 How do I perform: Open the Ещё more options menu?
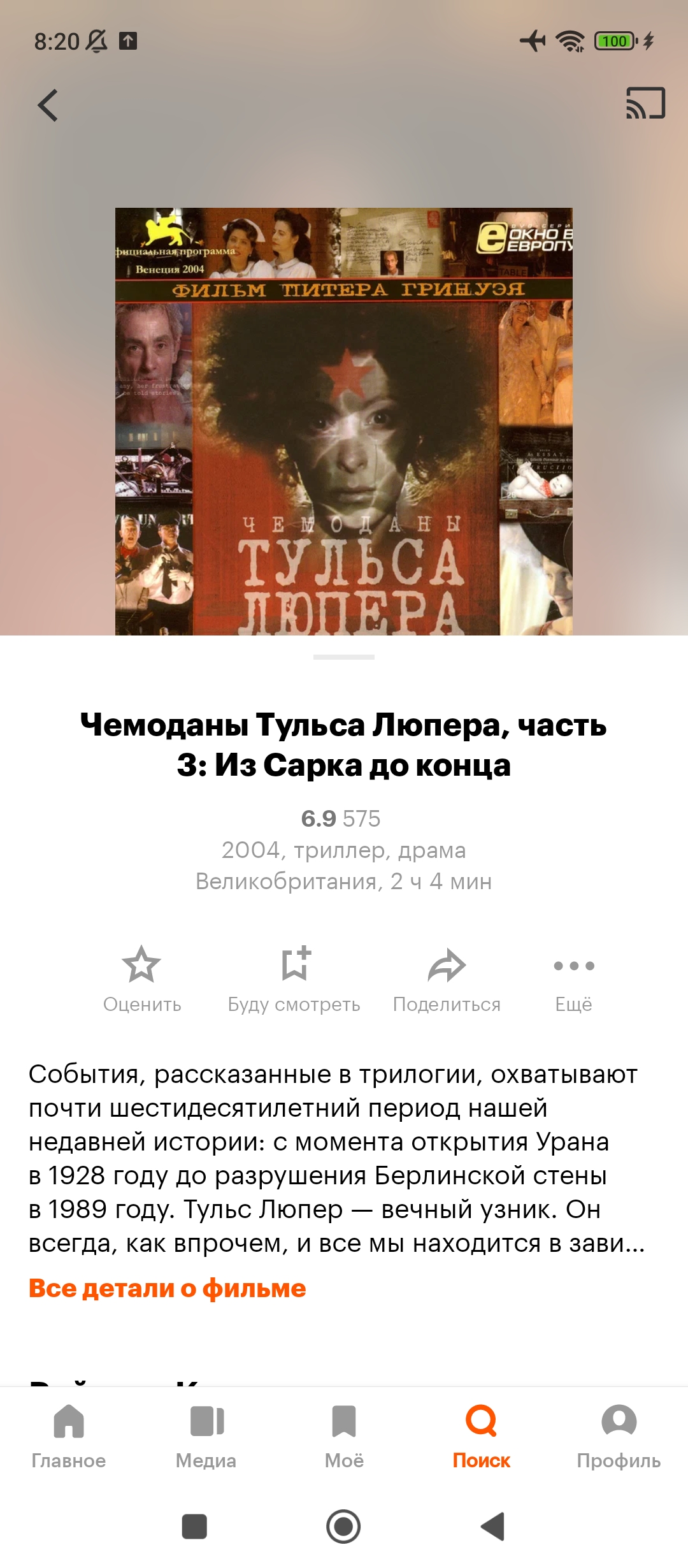point(573,978)
